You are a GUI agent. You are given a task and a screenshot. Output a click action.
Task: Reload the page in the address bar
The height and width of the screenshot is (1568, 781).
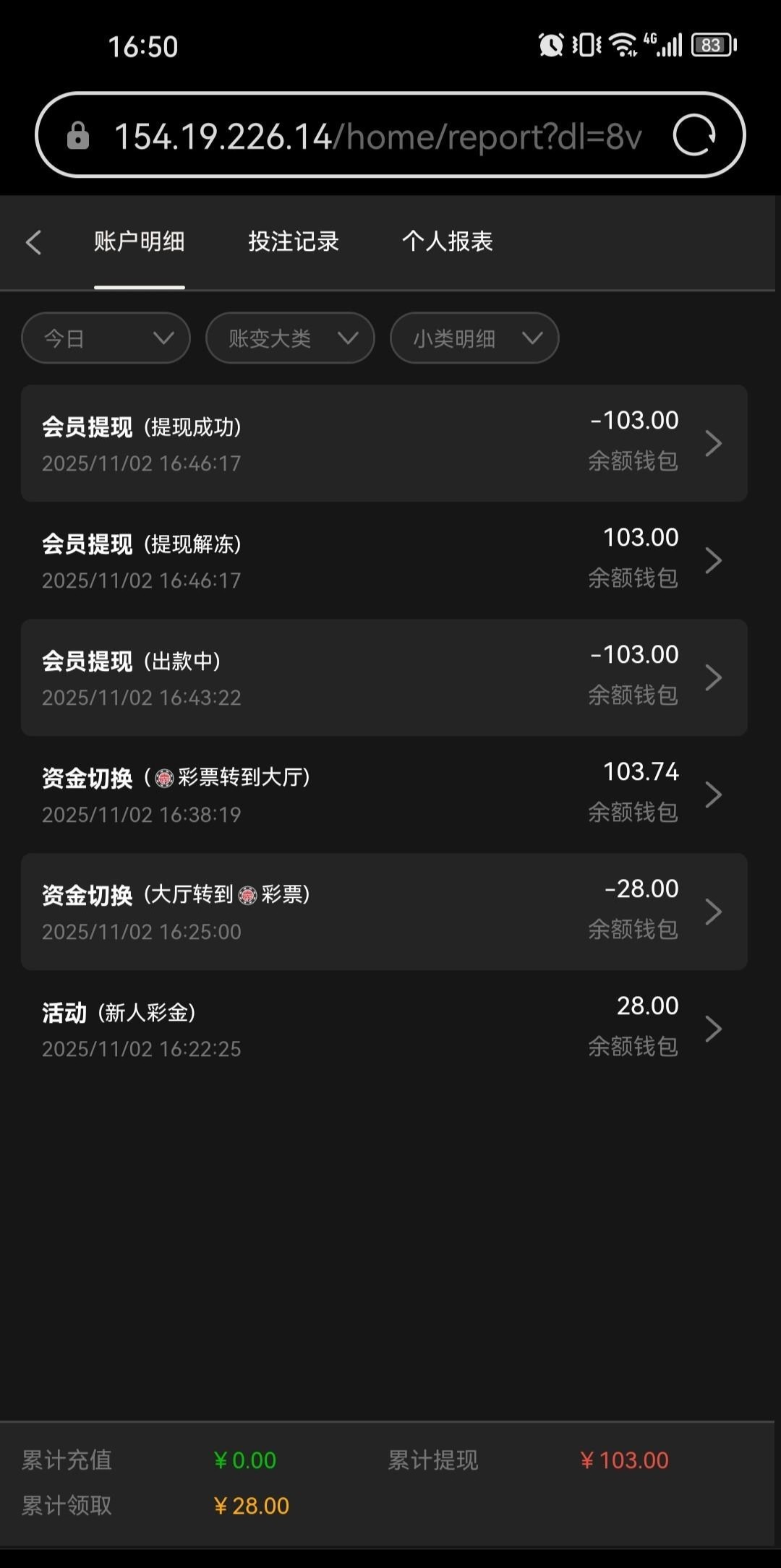pyautogui.click(x=694, y=135)
